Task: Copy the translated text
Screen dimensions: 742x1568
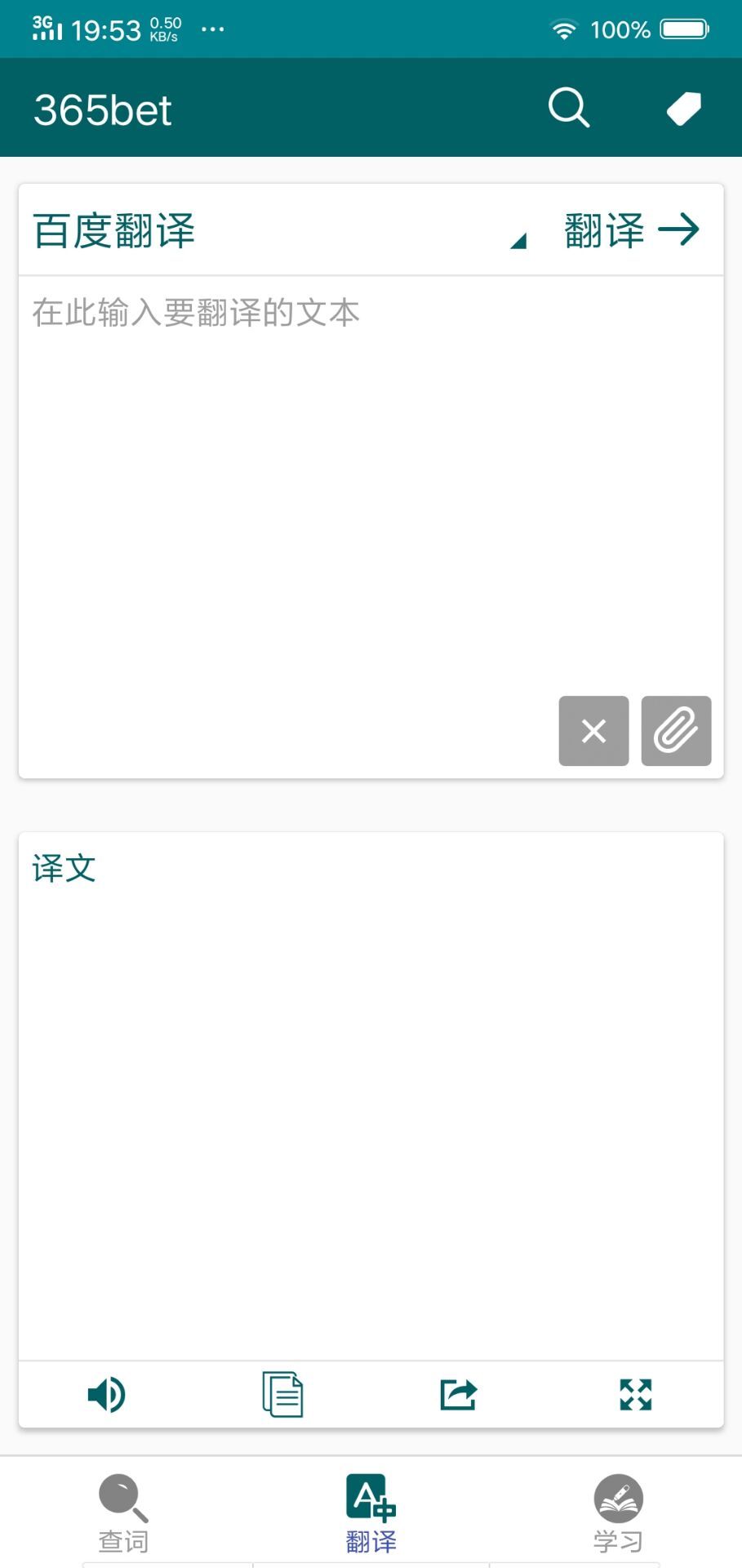Action: tap(282, 1394)
